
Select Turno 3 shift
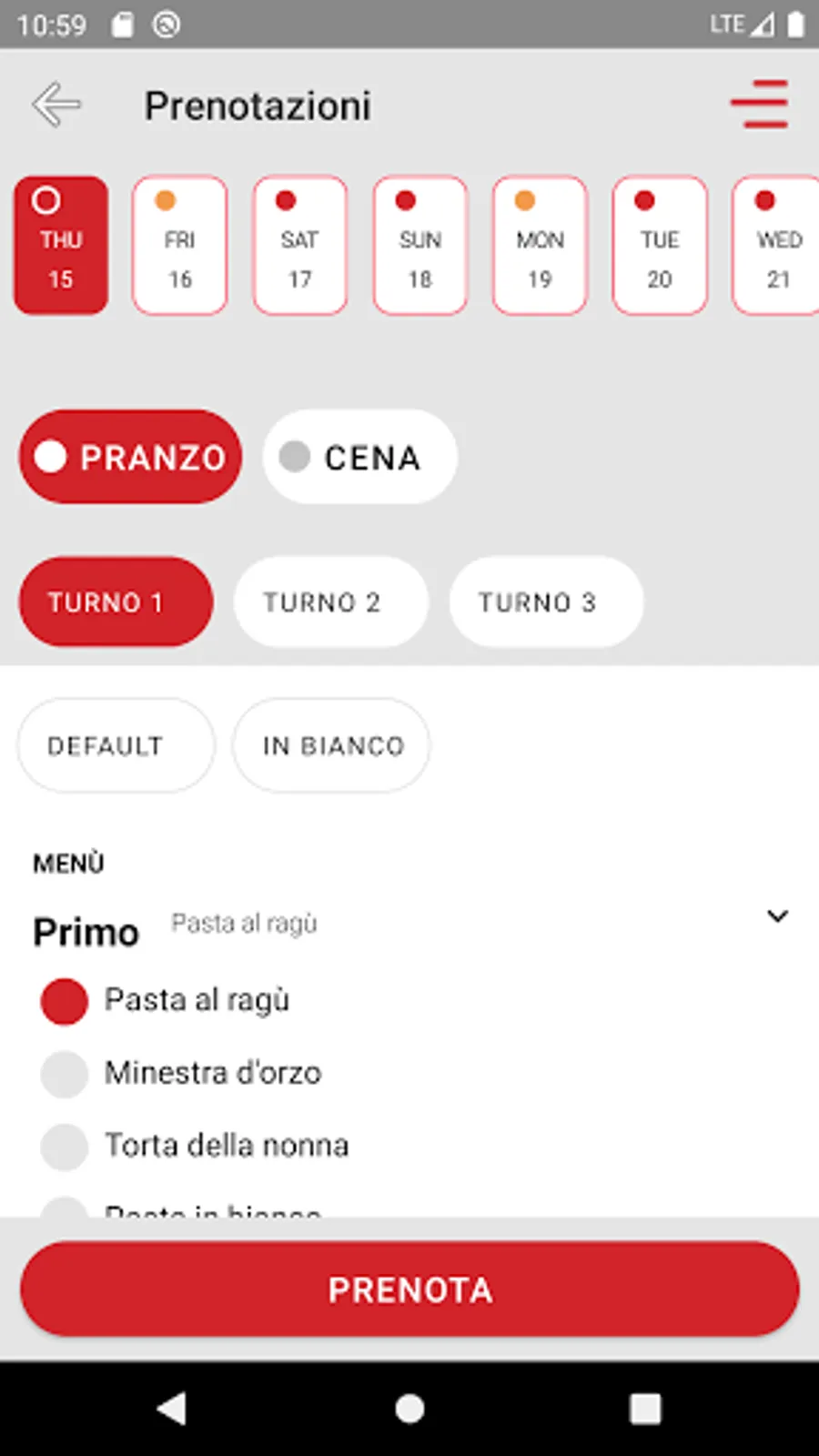click(546, 602)
